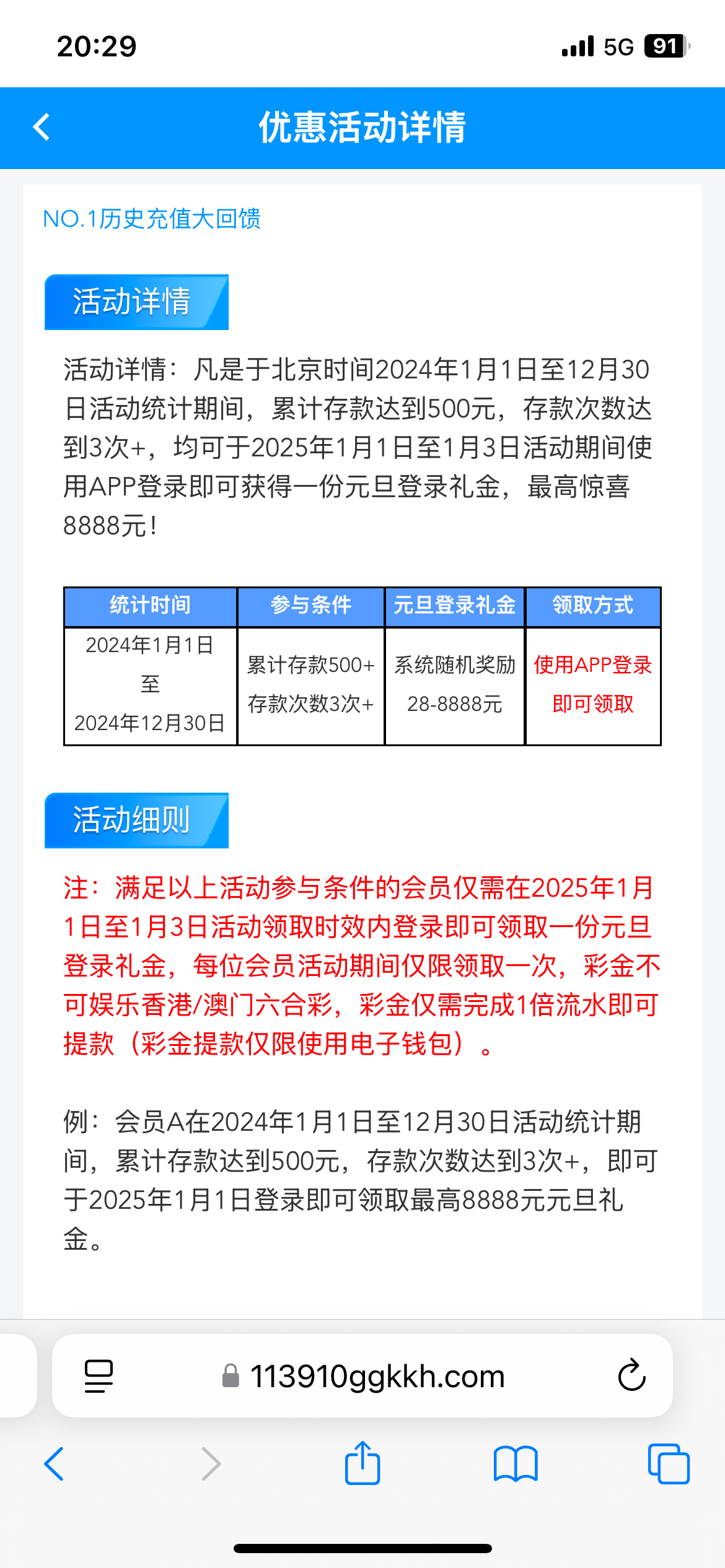Screen dimensions: 725x1568
Task: Go back from 优惠活动详情 page
Action: pyautogui.click(x=42, y=128)
